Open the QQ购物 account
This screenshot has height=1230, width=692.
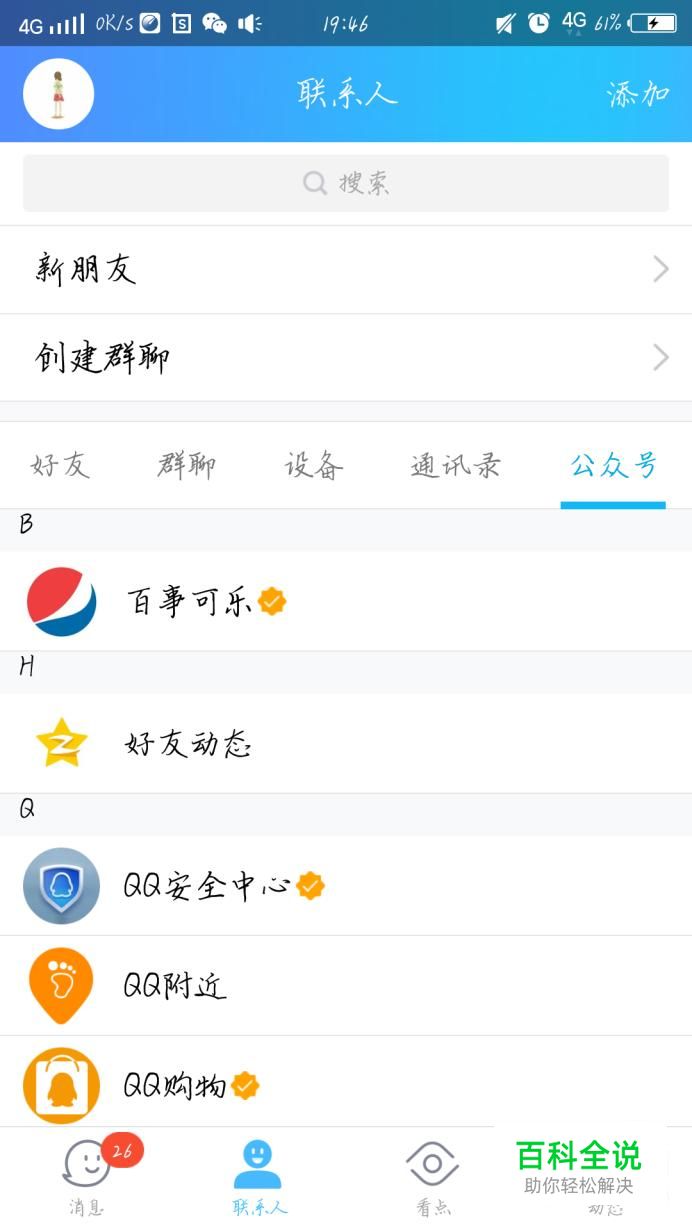pos(346,1085)
